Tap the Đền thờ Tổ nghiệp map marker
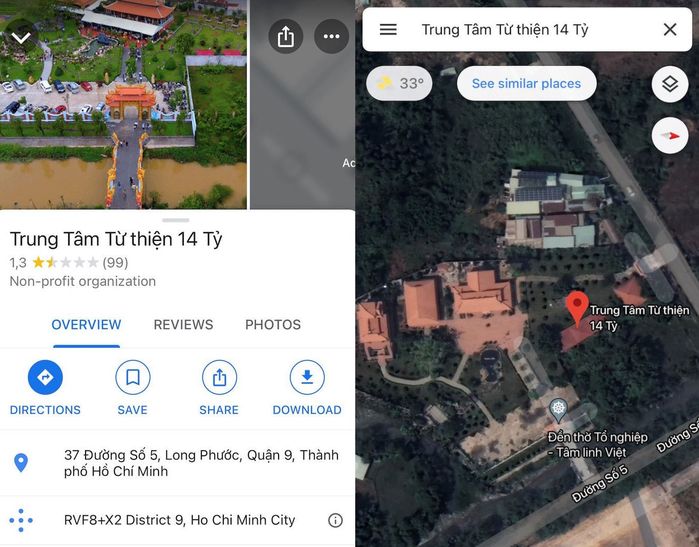Image resolution: width=699 pixels, height=547 pixels. point(558,408)
